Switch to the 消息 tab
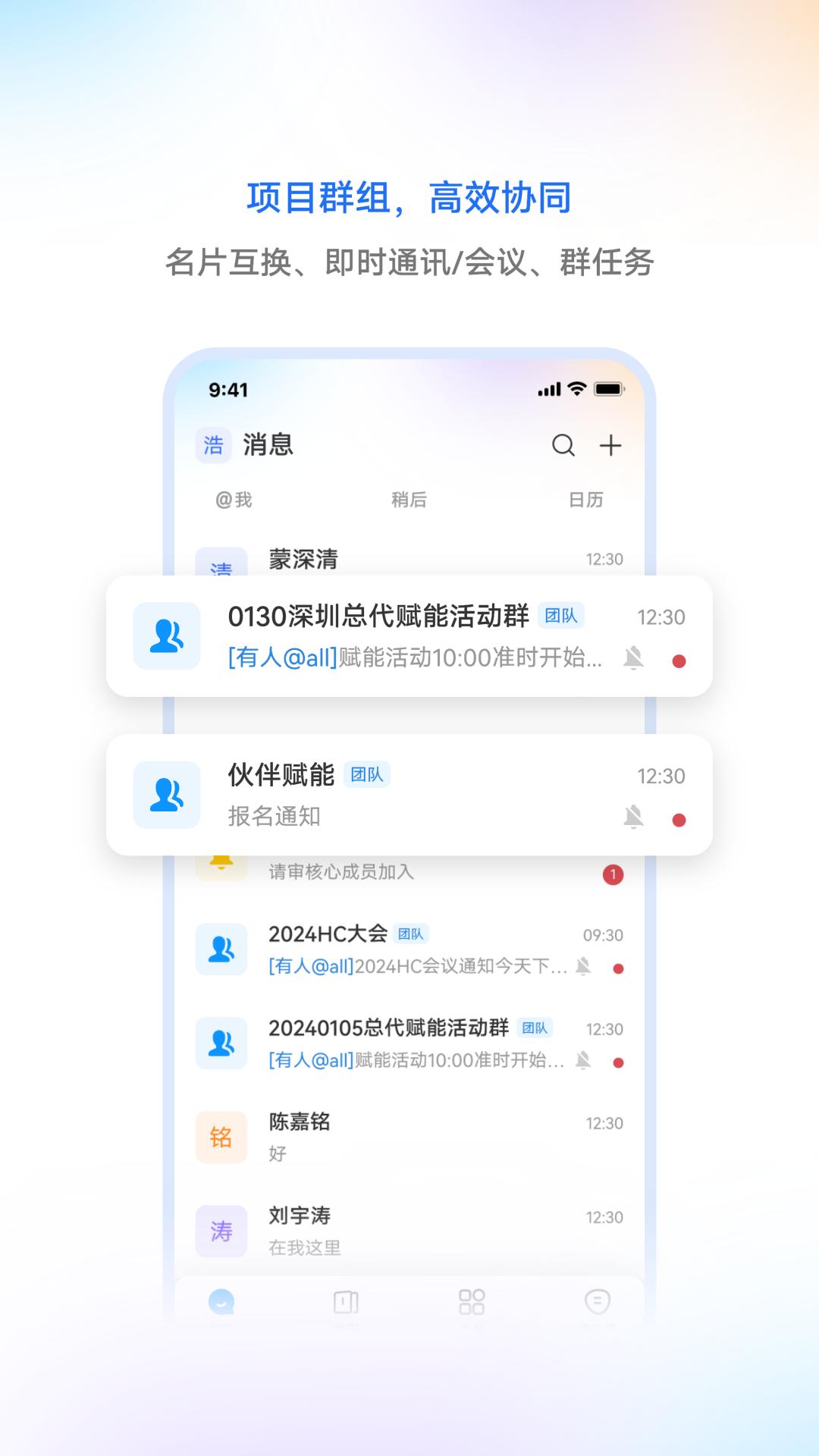Image resolution: width=819 pixels, height=1456 pixels. coord(267,447)
